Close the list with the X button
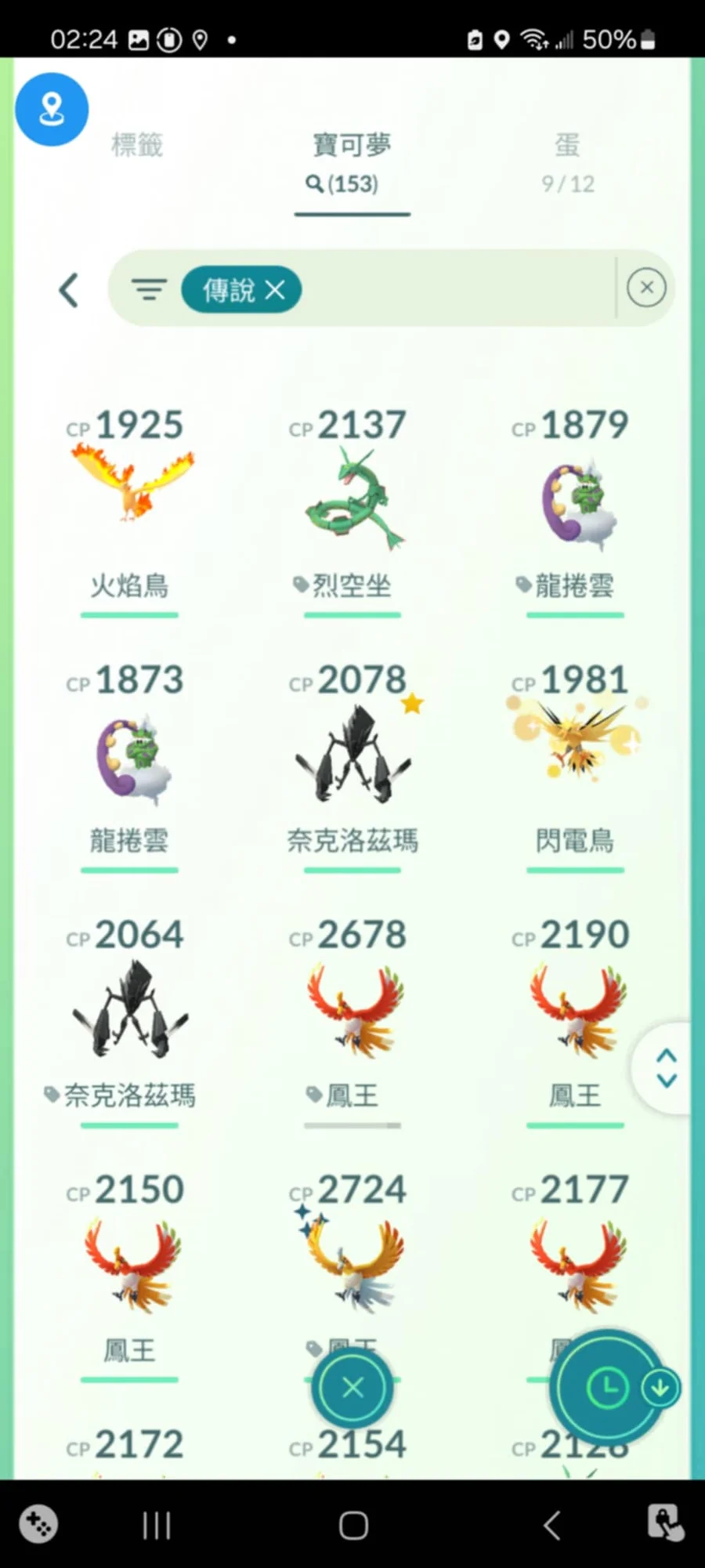This screenshot has height=1568, width=705. 352,1388
